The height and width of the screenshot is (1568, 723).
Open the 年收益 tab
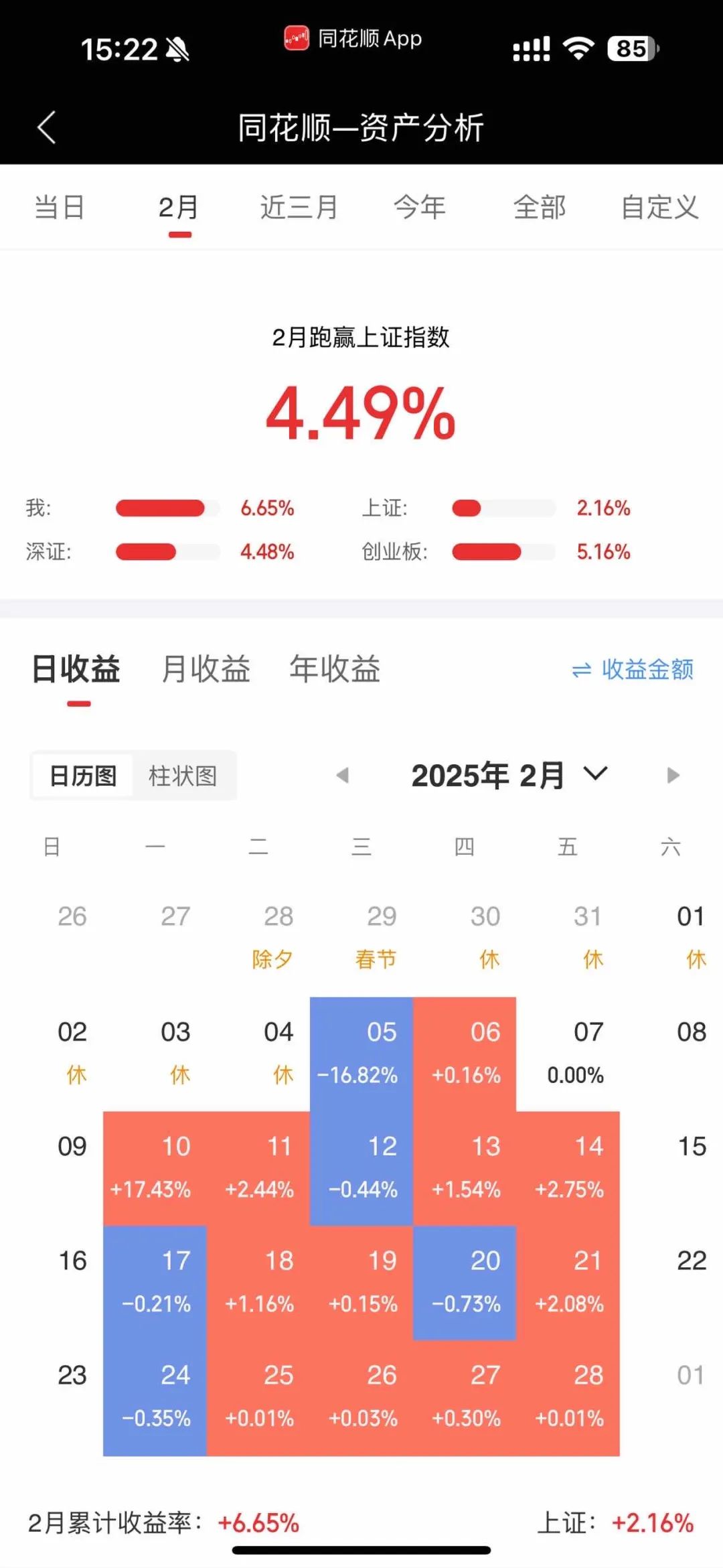click(335, 668)
